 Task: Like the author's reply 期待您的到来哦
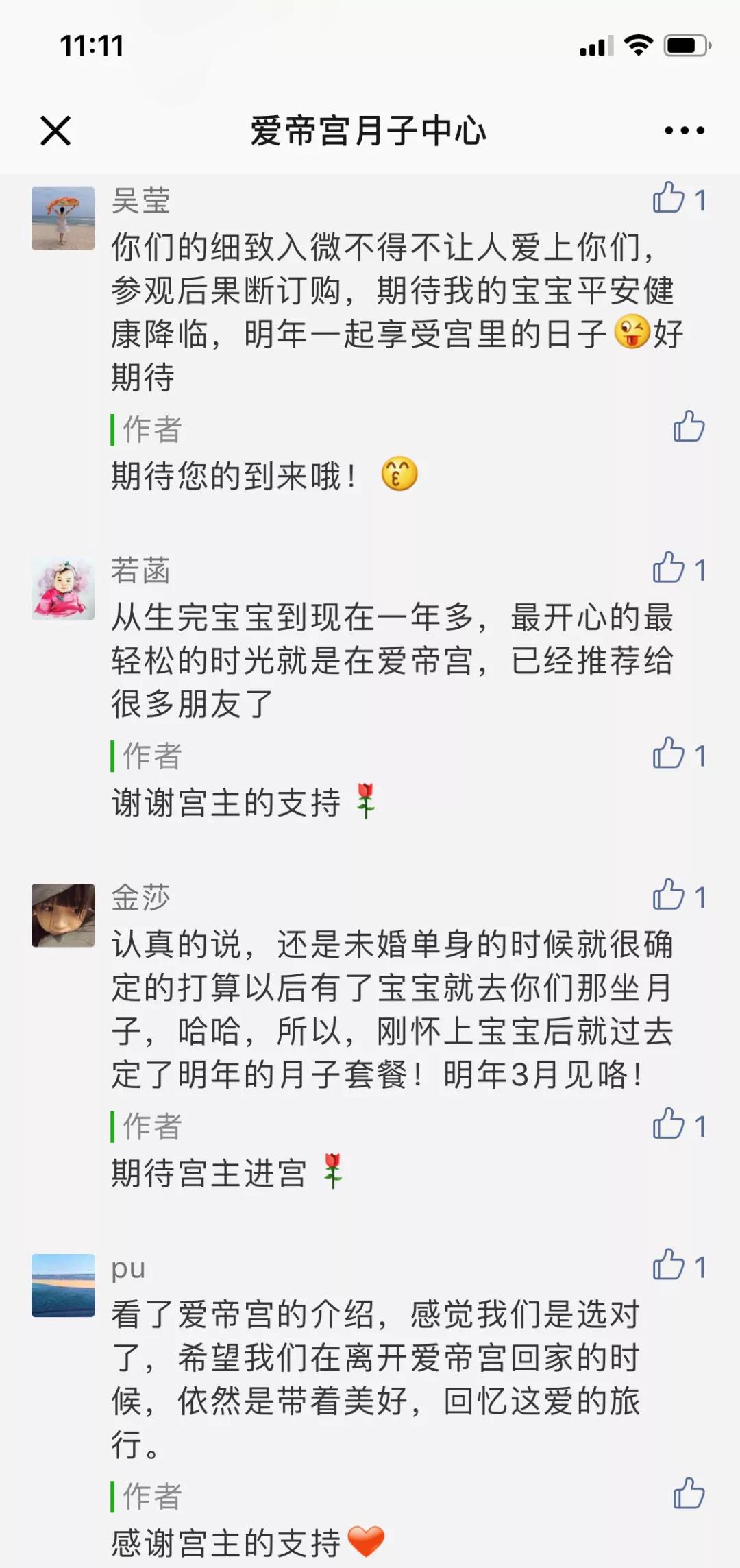coord(689,427)
